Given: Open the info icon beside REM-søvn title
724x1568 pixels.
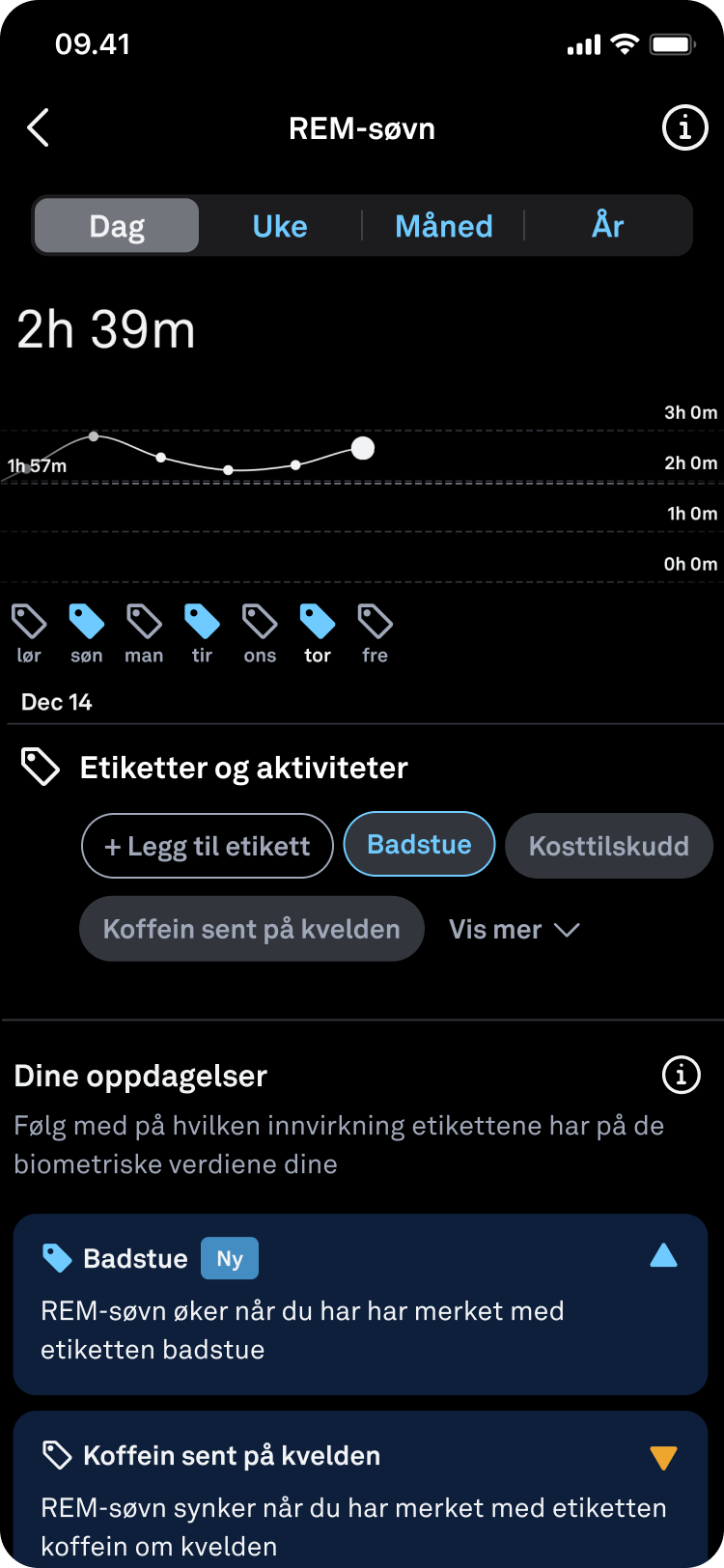Looking at the screenshot, I should coord(684,128).
